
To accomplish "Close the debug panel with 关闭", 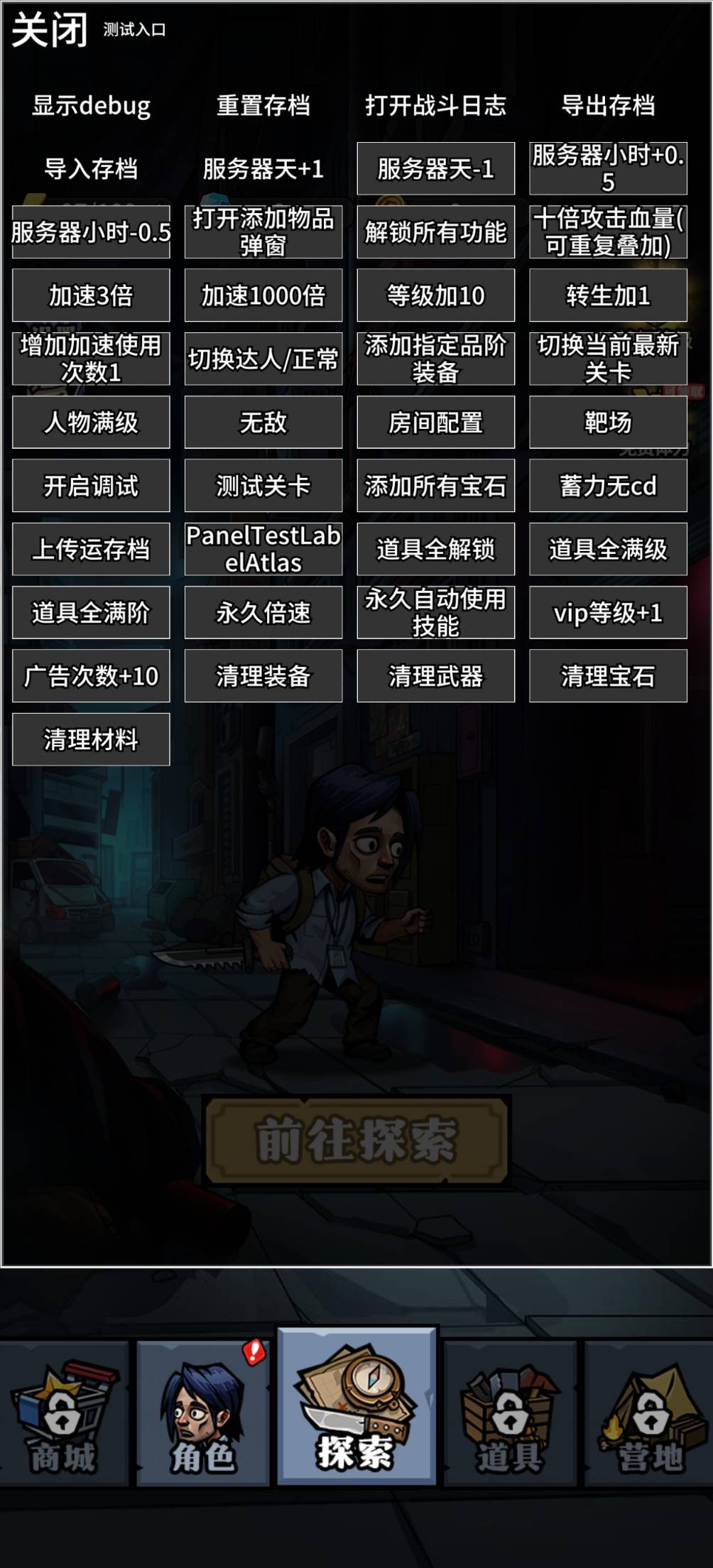I will tap(49, 31).
